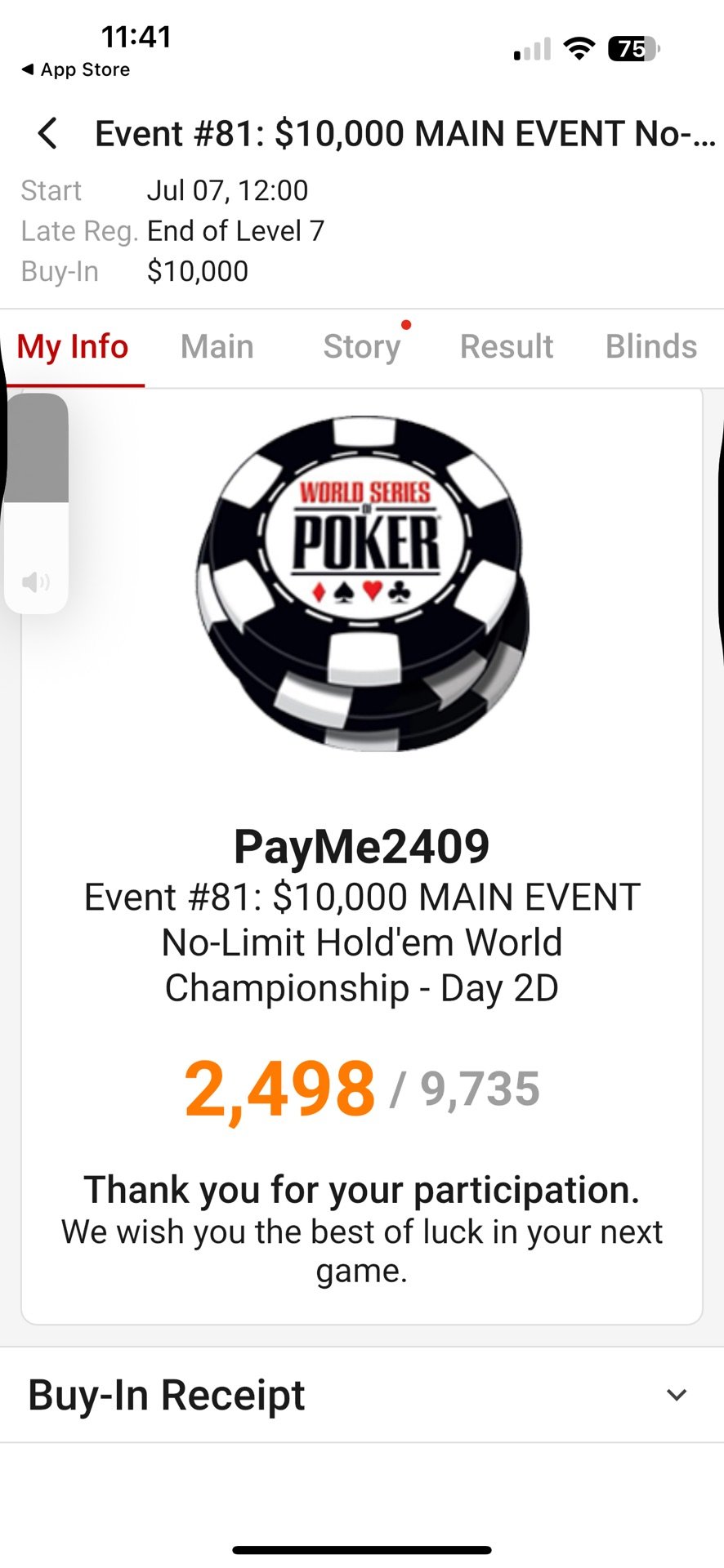View the Result tab
724x1568 pixels.
click(506, 346)
